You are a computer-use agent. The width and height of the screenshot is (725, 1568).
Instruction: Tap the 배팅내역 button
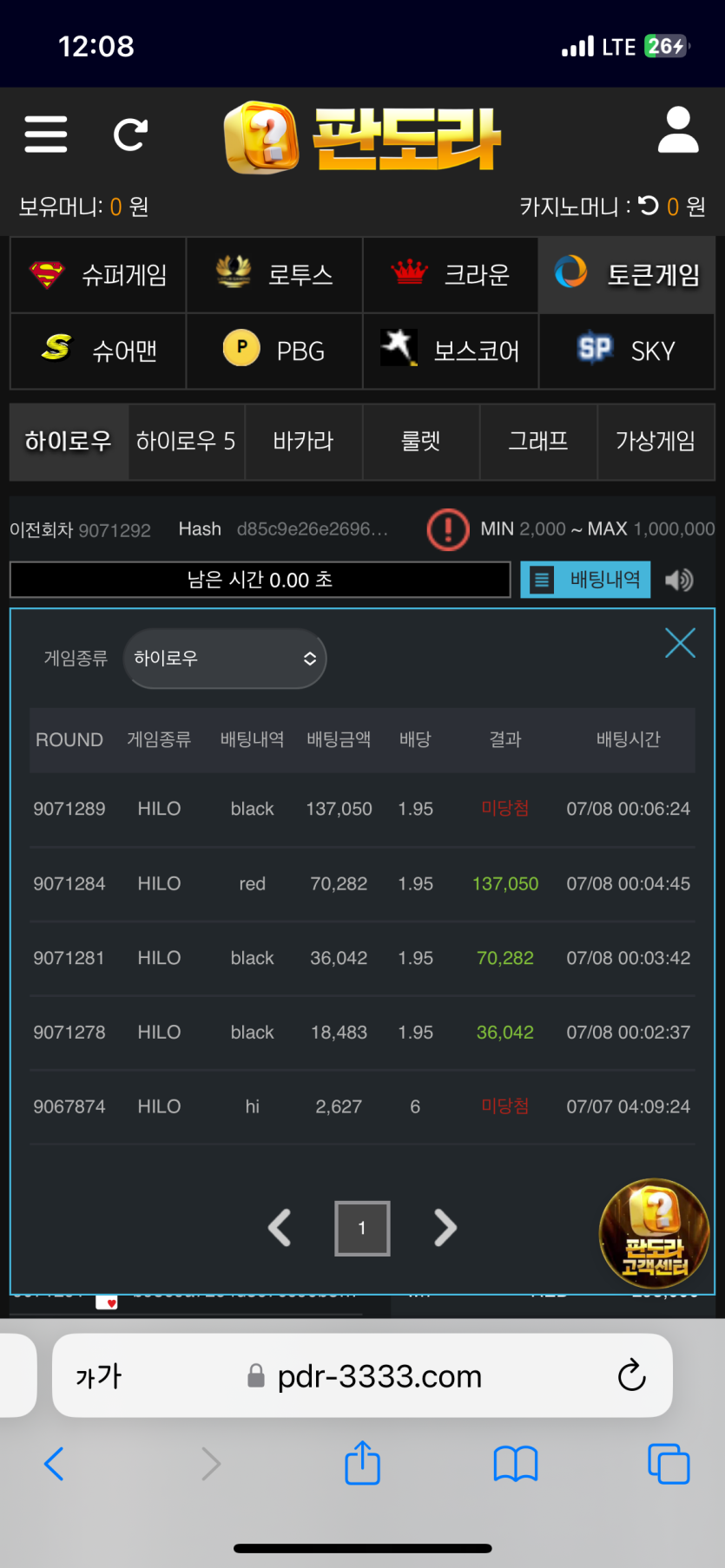(x=585, y=580)
